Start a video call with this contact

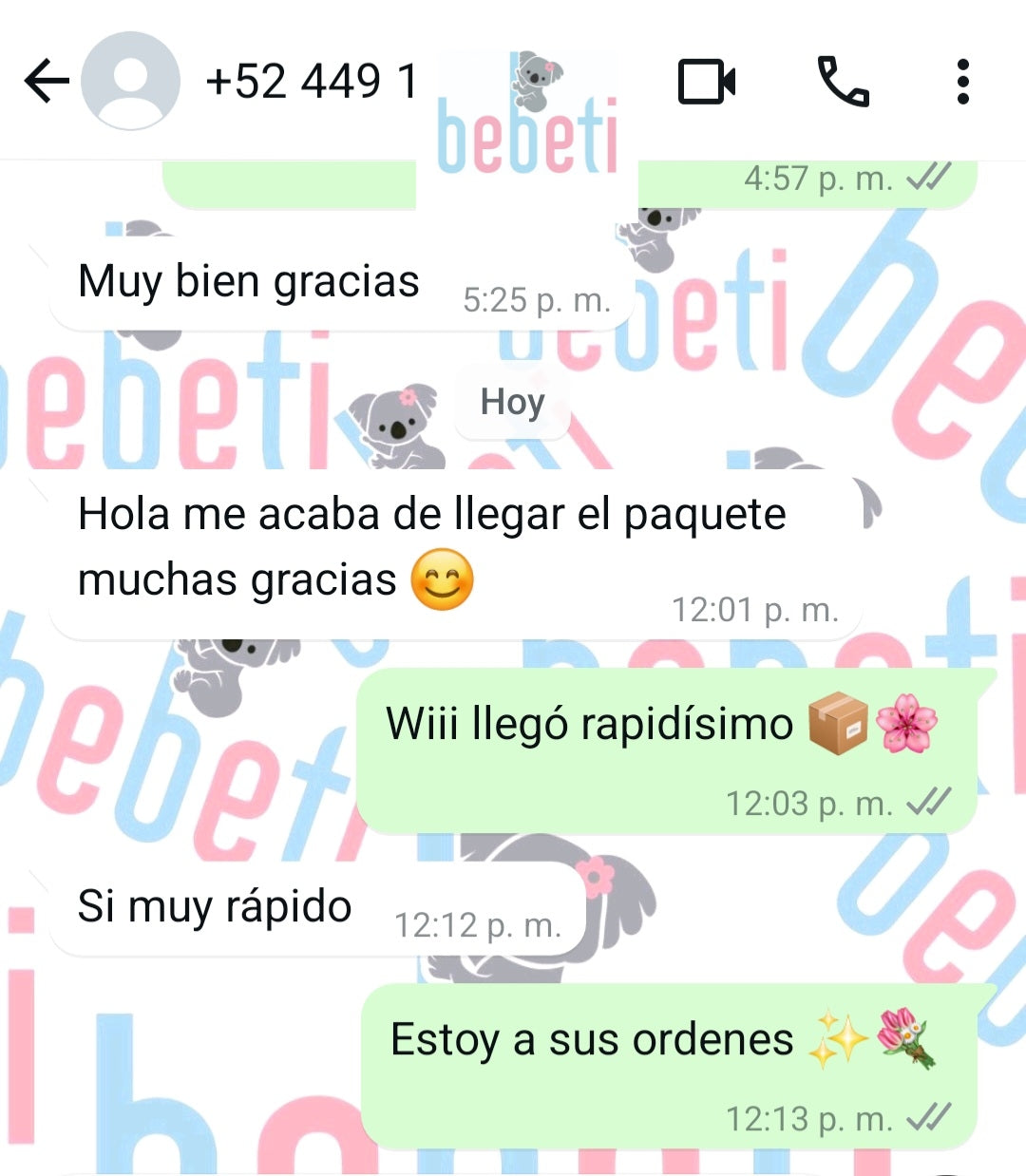click(707, 81)
